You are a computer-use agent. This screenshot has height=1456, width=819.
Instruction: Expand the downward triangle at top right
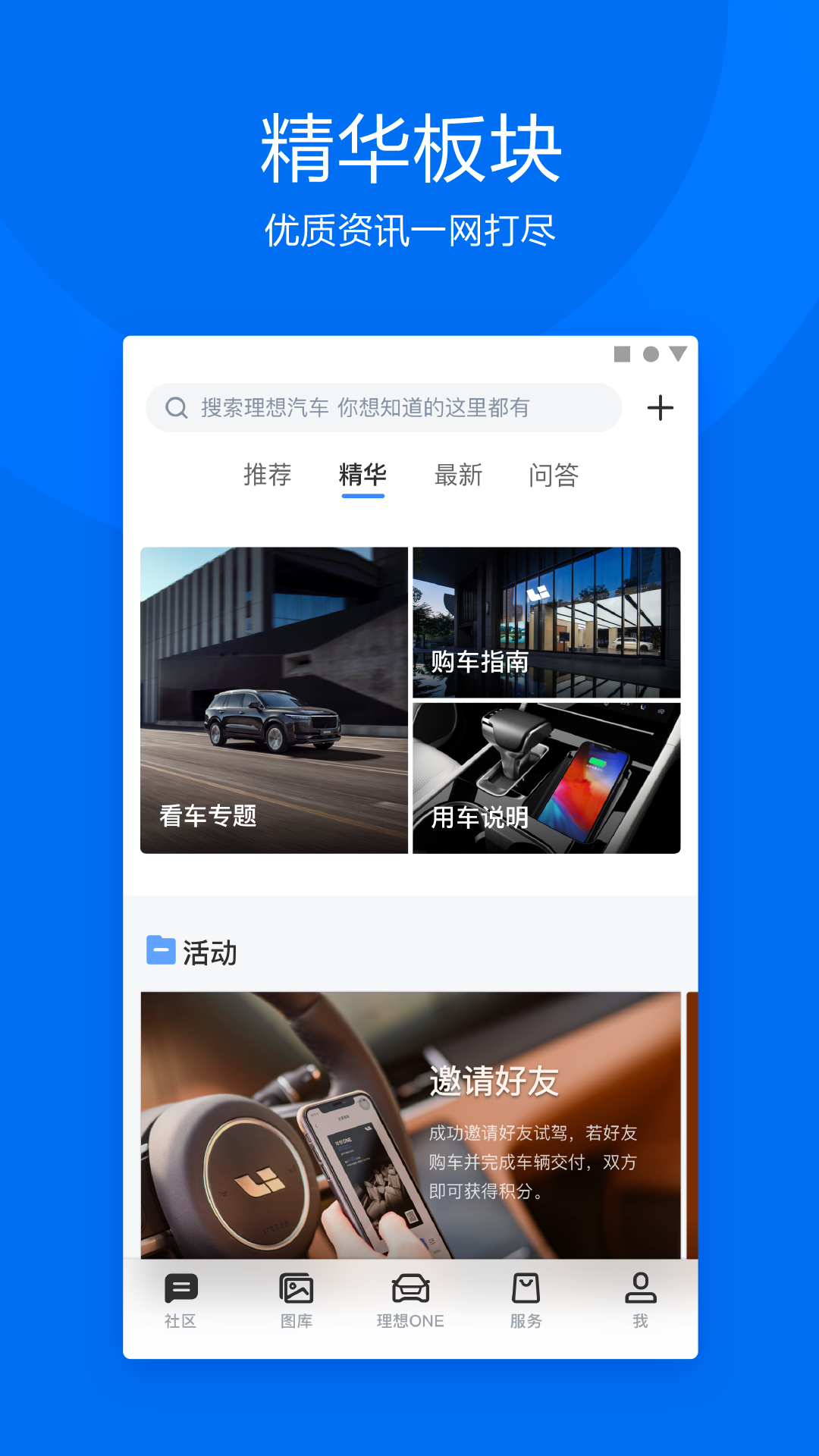(x=677, y=353)
